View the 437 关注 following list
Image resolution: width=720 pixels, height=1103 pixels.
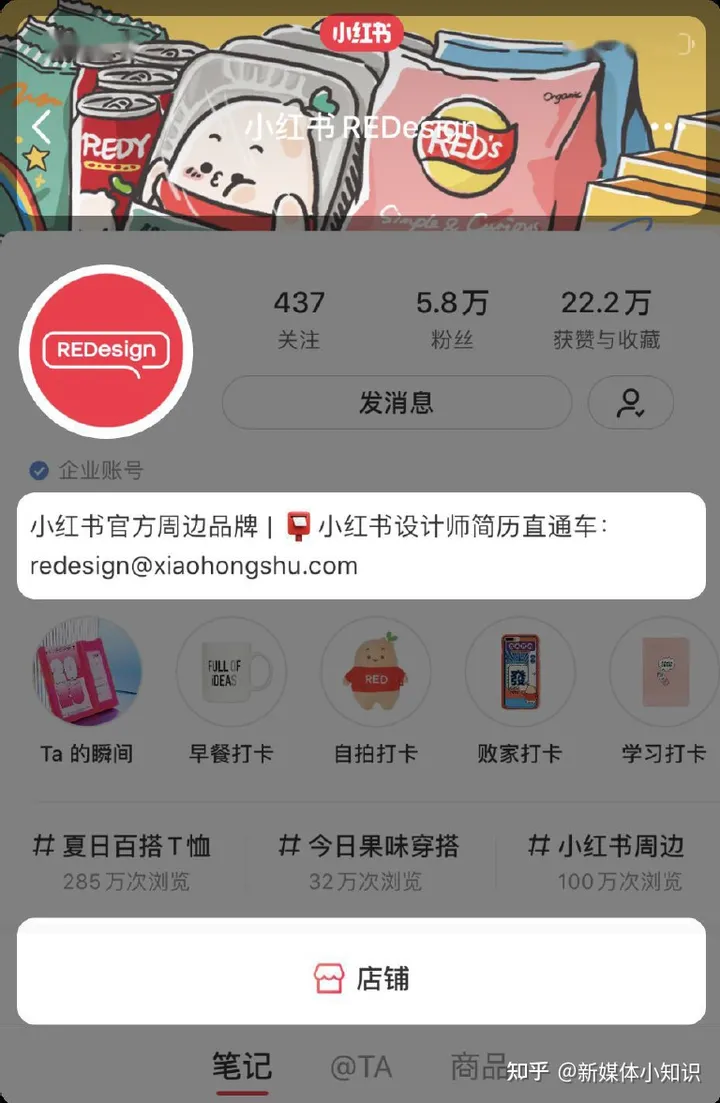[299, 320]
